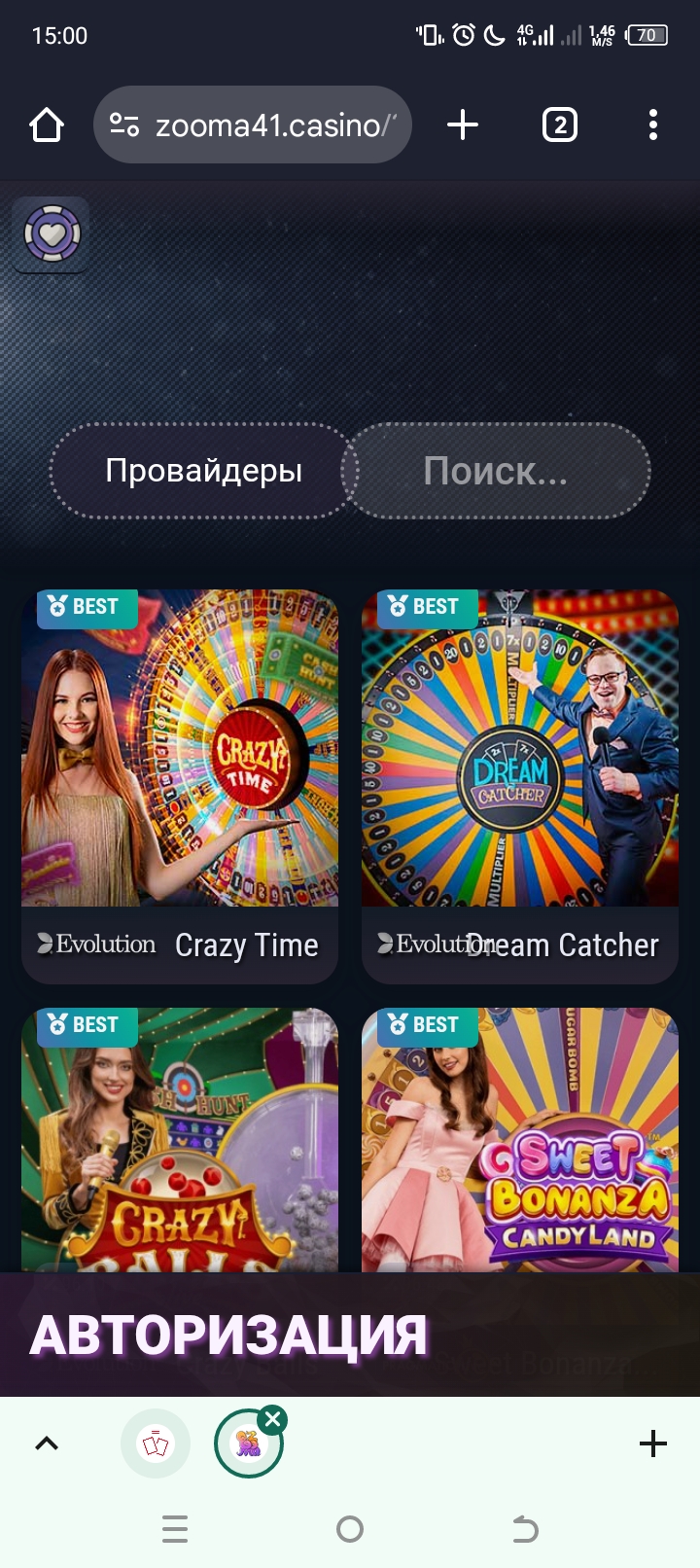This screenshot has width=700, height=1568.
Task: Tap the АВТОРИЗАЦИЯ login banner
Action: point(229,1335)
